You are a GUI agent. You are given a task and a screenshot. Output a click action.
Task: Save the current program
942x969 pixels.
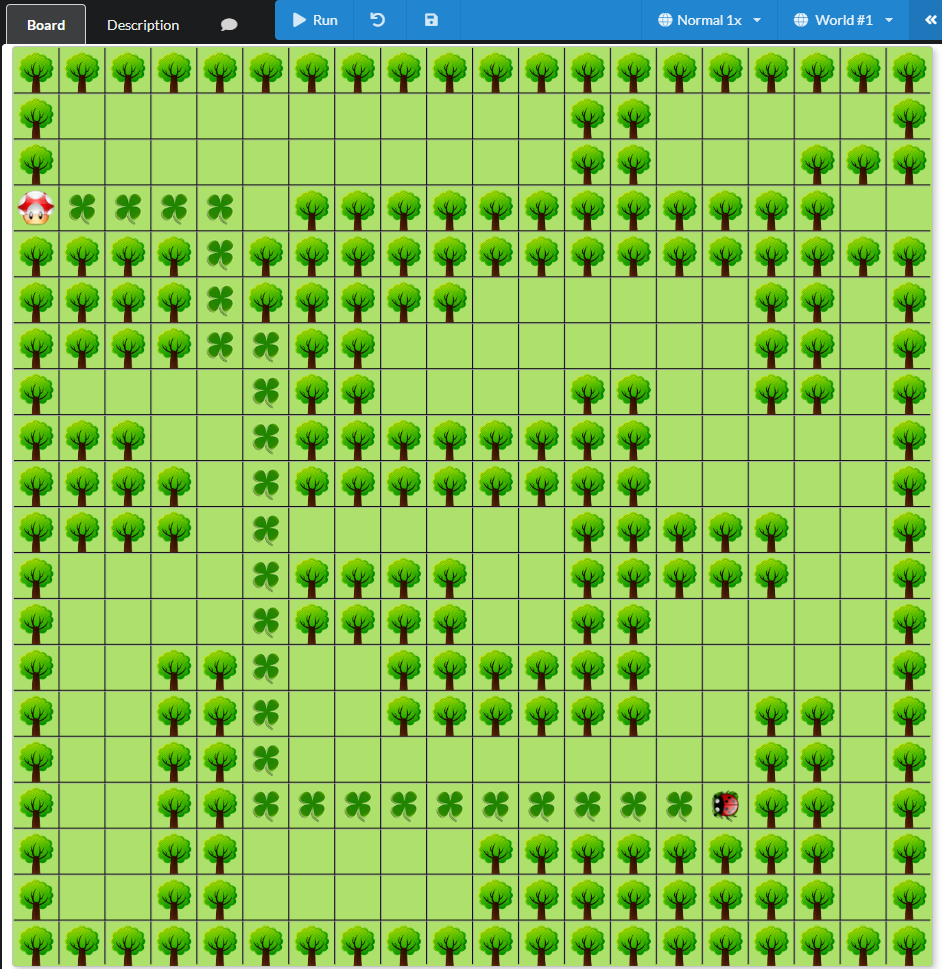click(x=431, y=20)
